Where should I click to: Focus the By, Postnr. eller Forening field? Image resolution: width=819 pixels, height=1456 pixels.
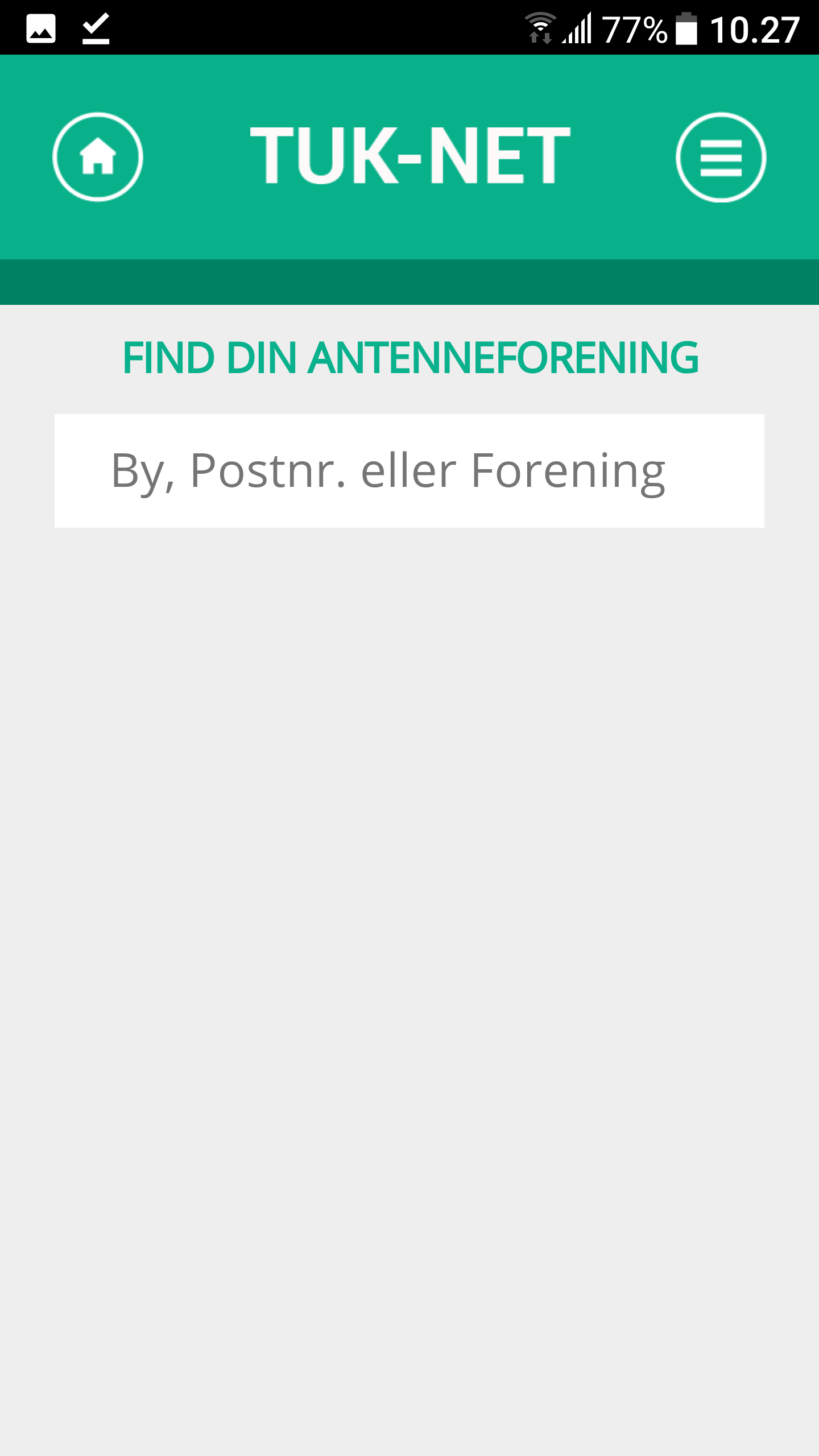[x=409, y=471]
